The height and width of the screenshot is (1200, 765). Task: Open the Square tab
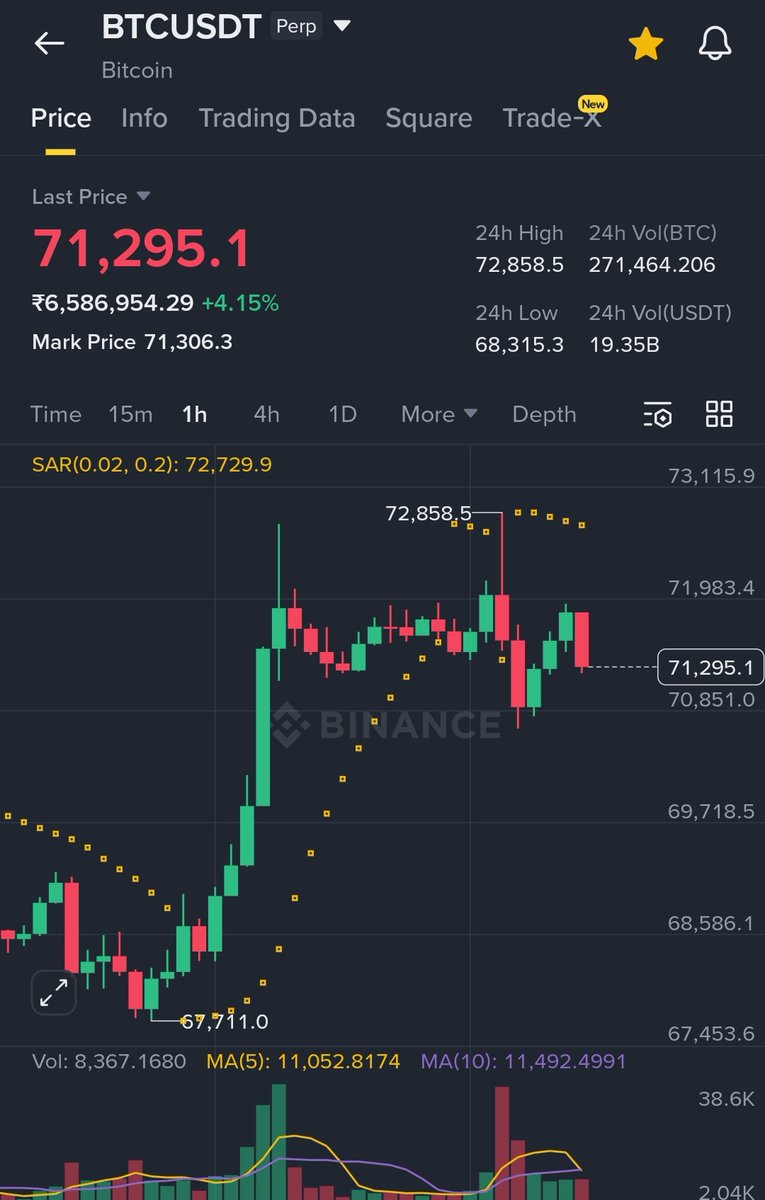coord(428,118)
